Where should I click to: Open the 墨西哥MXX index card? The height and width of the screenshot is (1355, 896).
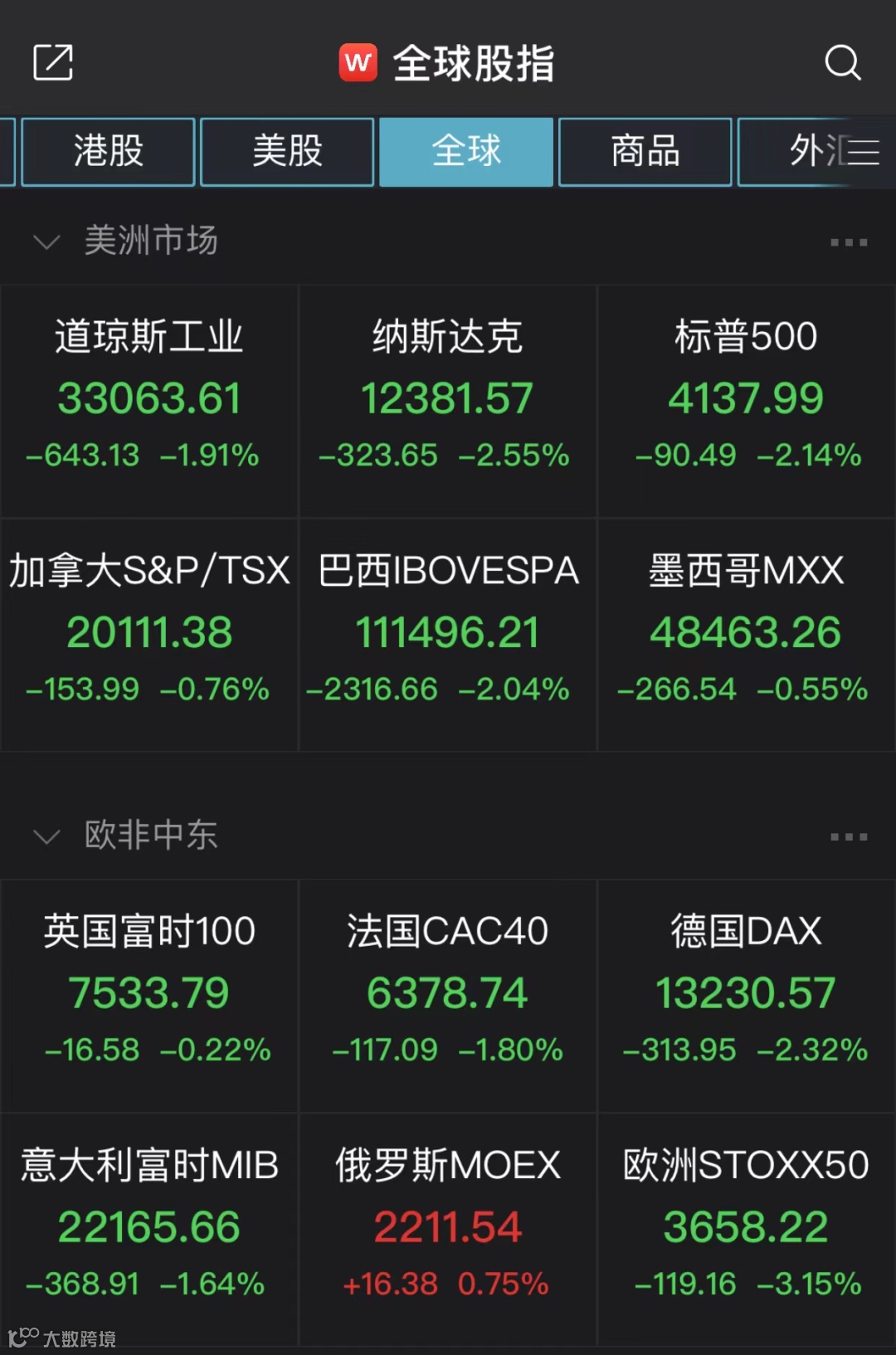click(746, 635)
